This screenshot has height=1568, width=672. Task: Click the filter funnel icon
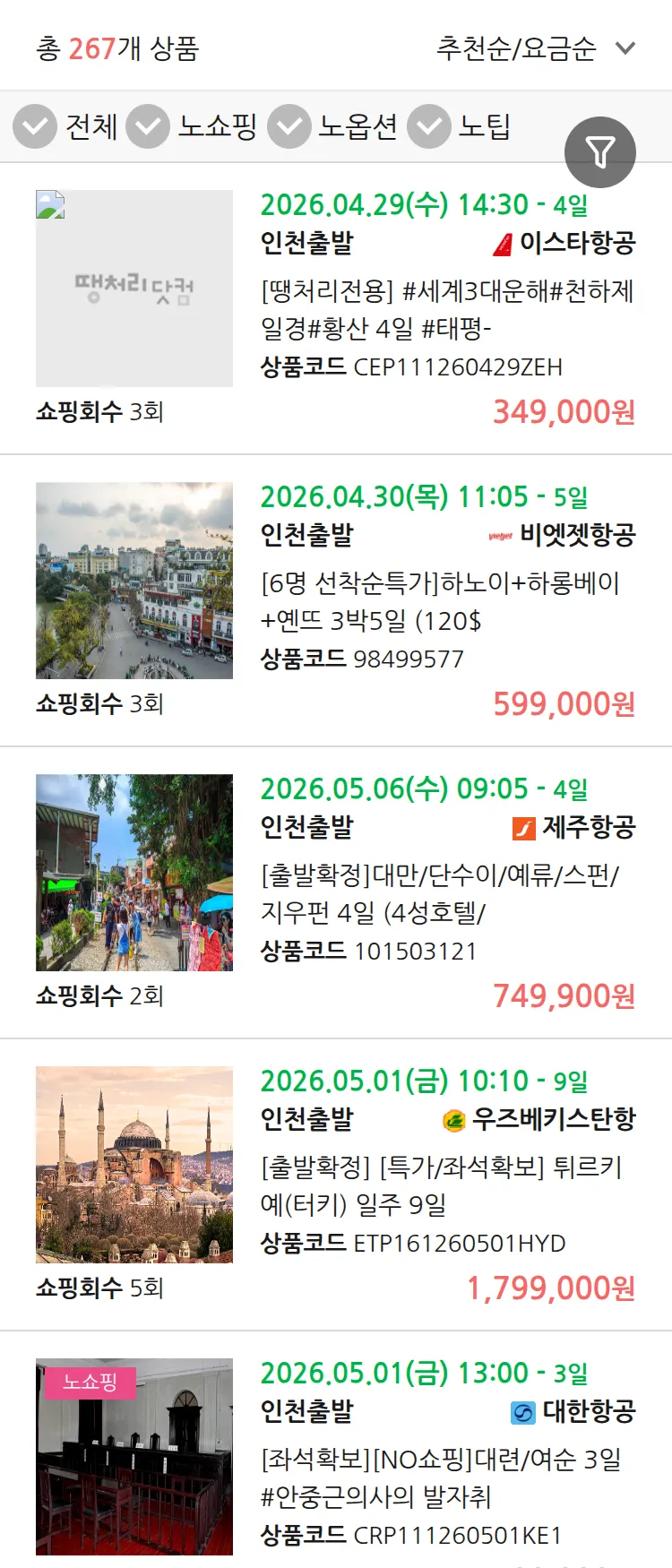601,152
